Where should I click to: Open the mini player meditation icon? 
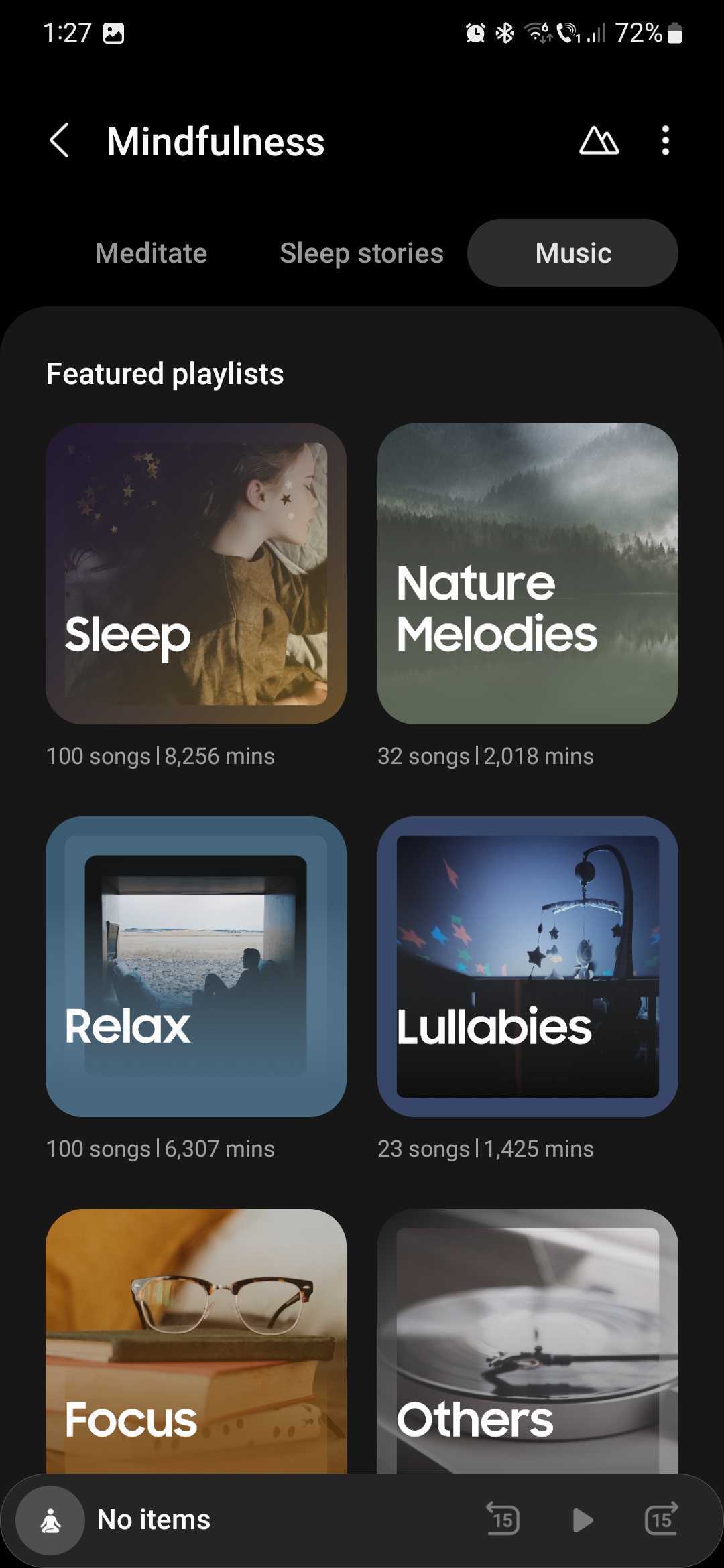(51, 1520)
